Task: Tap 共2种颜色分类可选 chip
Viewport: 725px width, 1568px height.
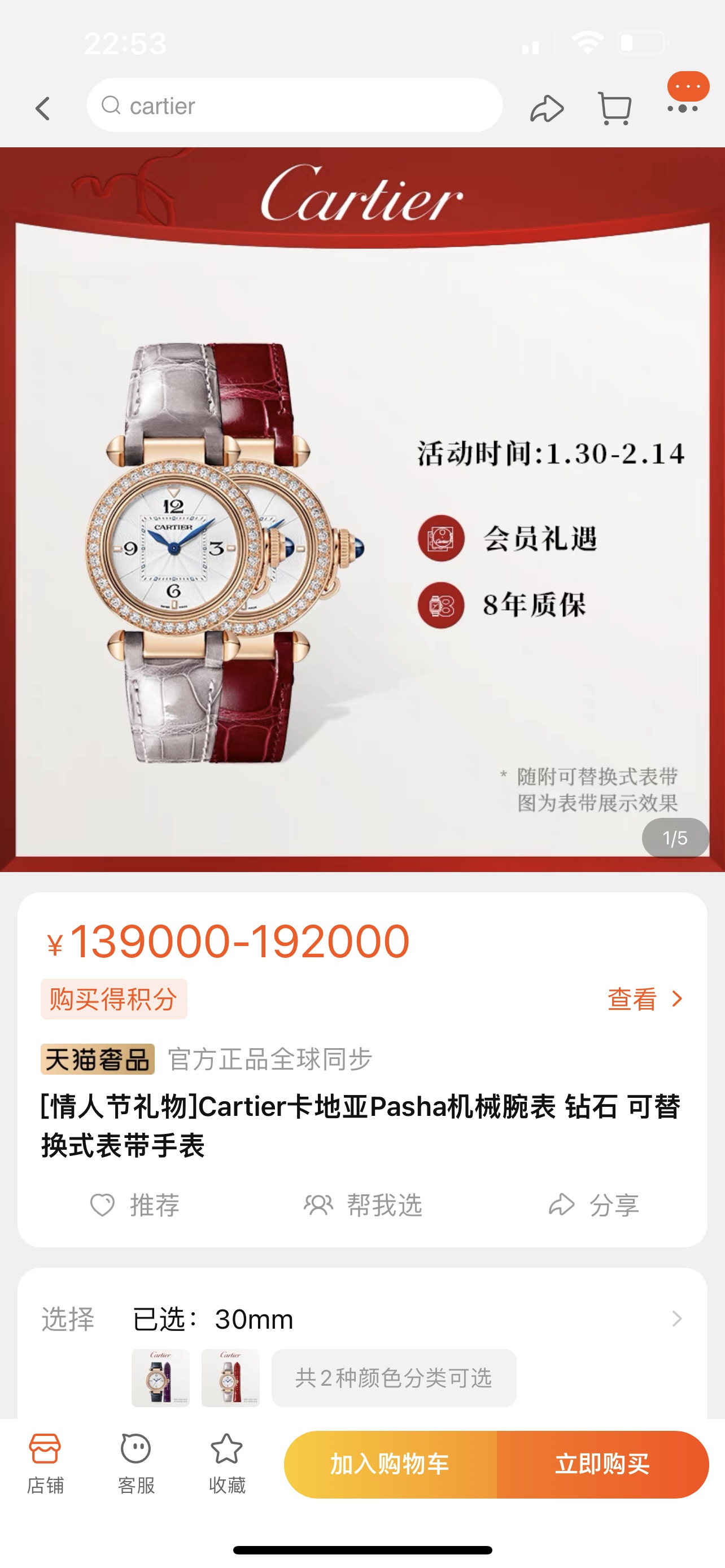Action: [393, 1377]
